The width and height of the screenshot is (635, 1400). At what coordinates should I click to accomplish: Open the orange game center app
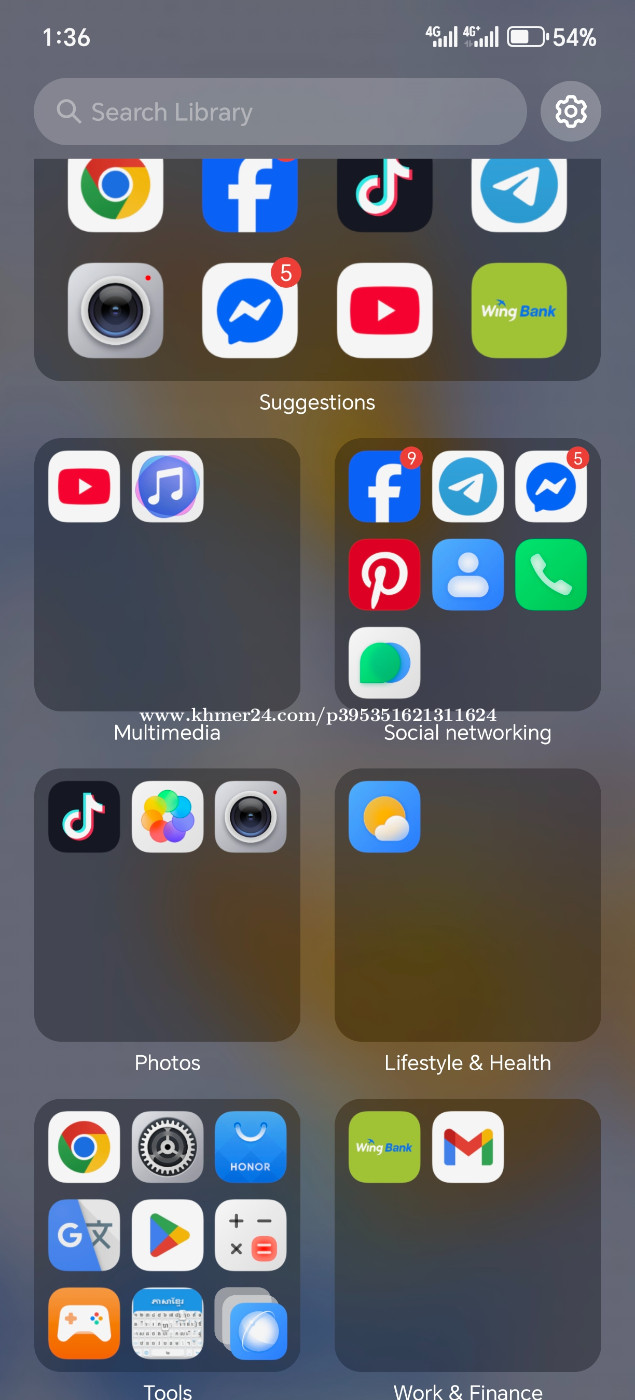84,1323
